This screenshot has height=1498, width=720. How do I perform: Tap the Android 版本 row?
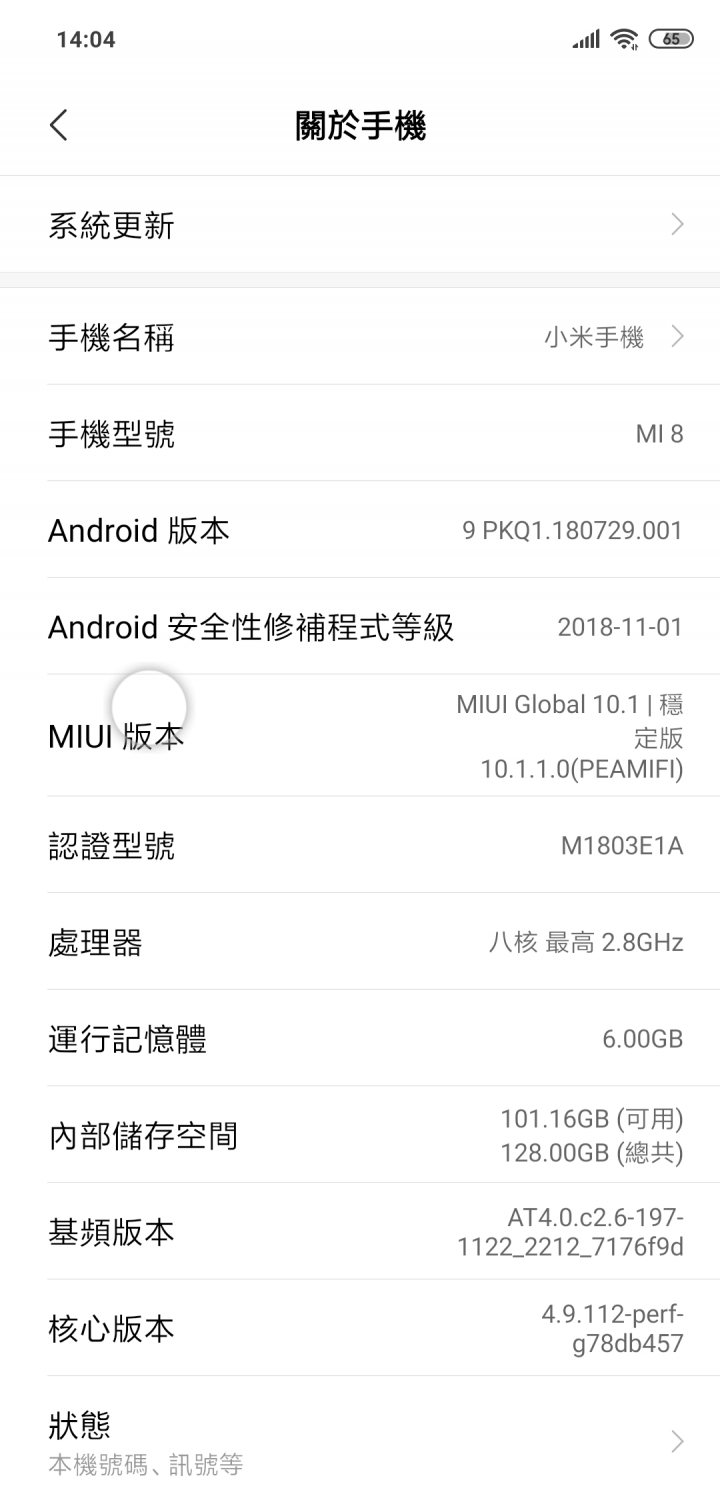point(360,530)
